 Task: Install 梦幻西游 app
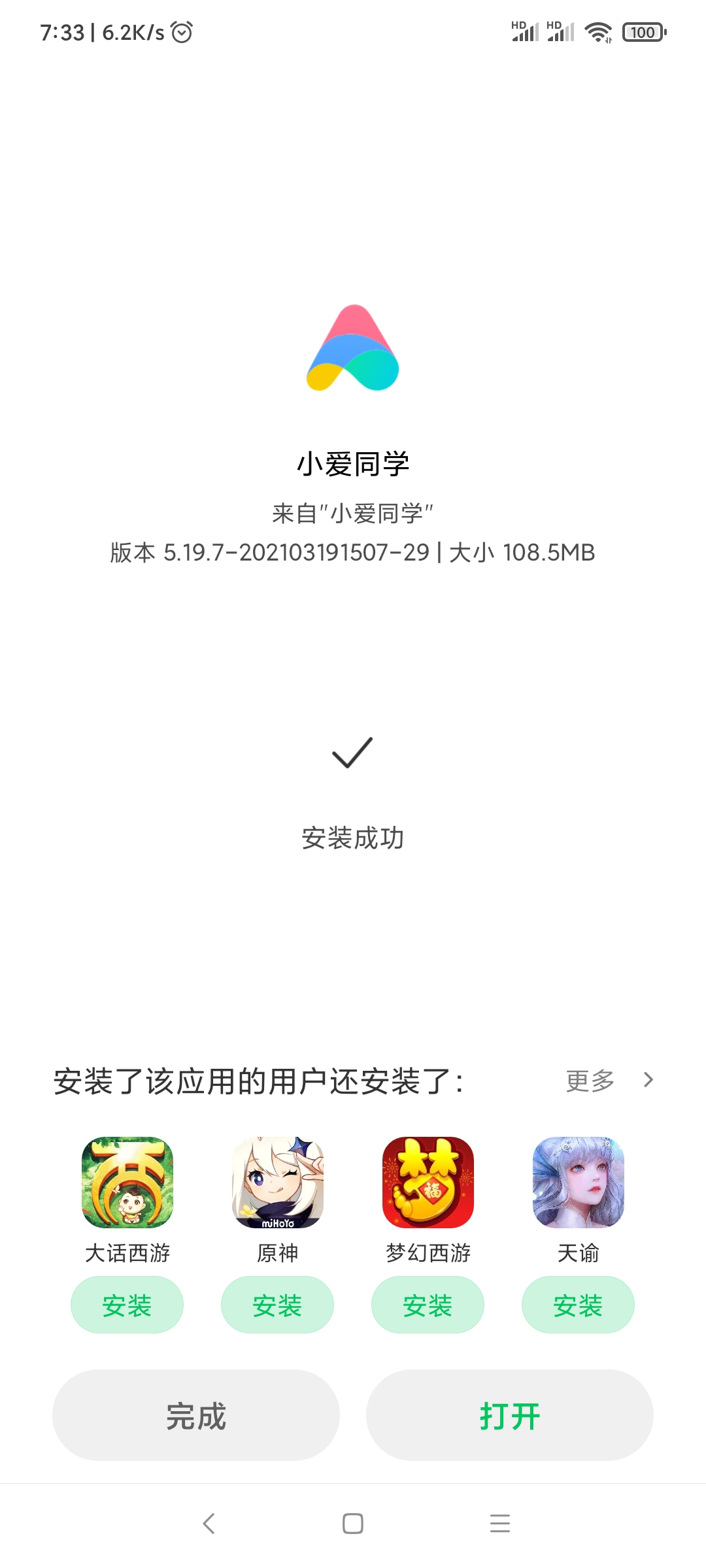(x=428, y=1305)
